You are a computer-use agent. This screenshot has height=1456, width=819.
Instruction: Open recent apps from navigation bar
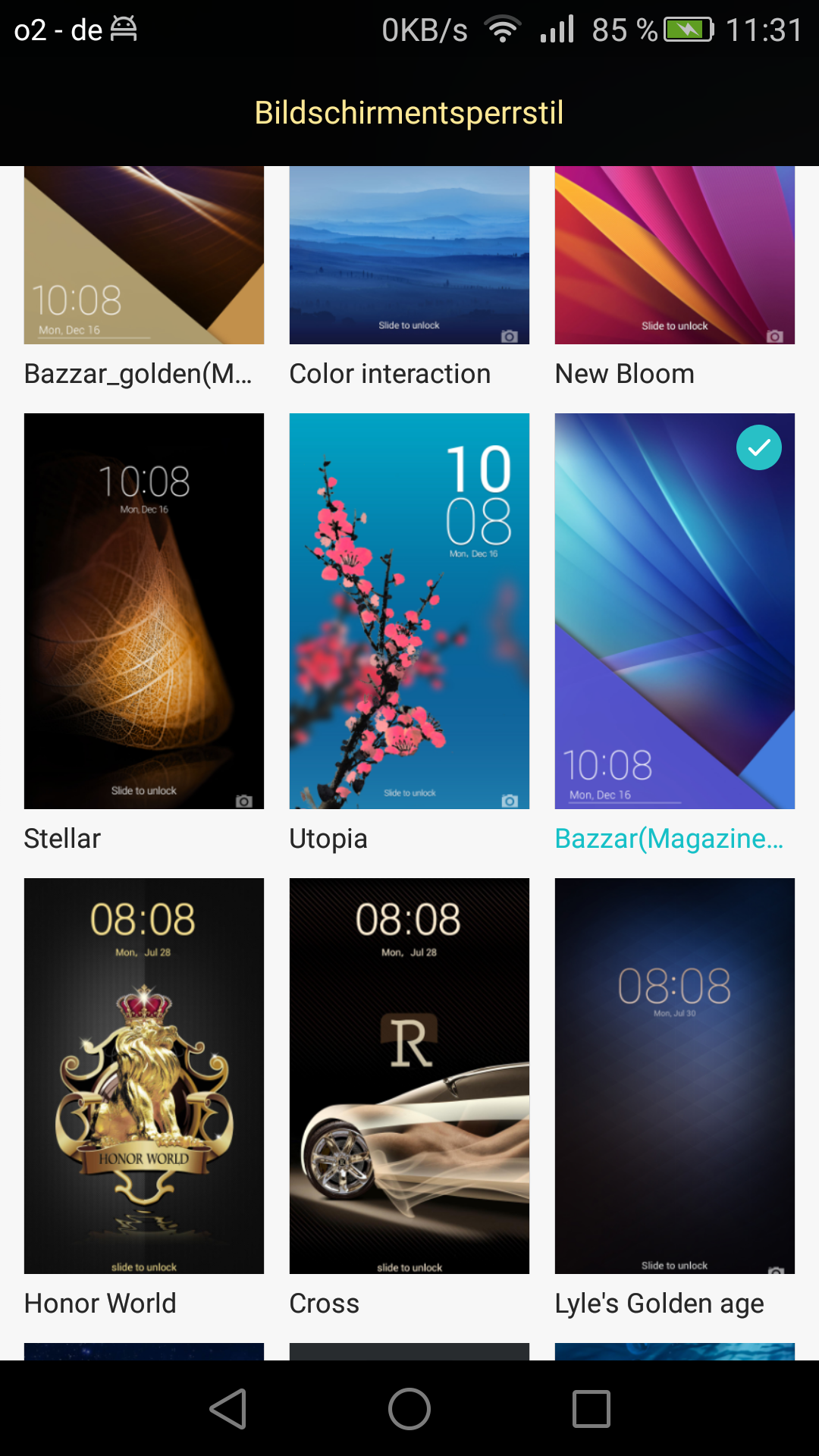591,1409
